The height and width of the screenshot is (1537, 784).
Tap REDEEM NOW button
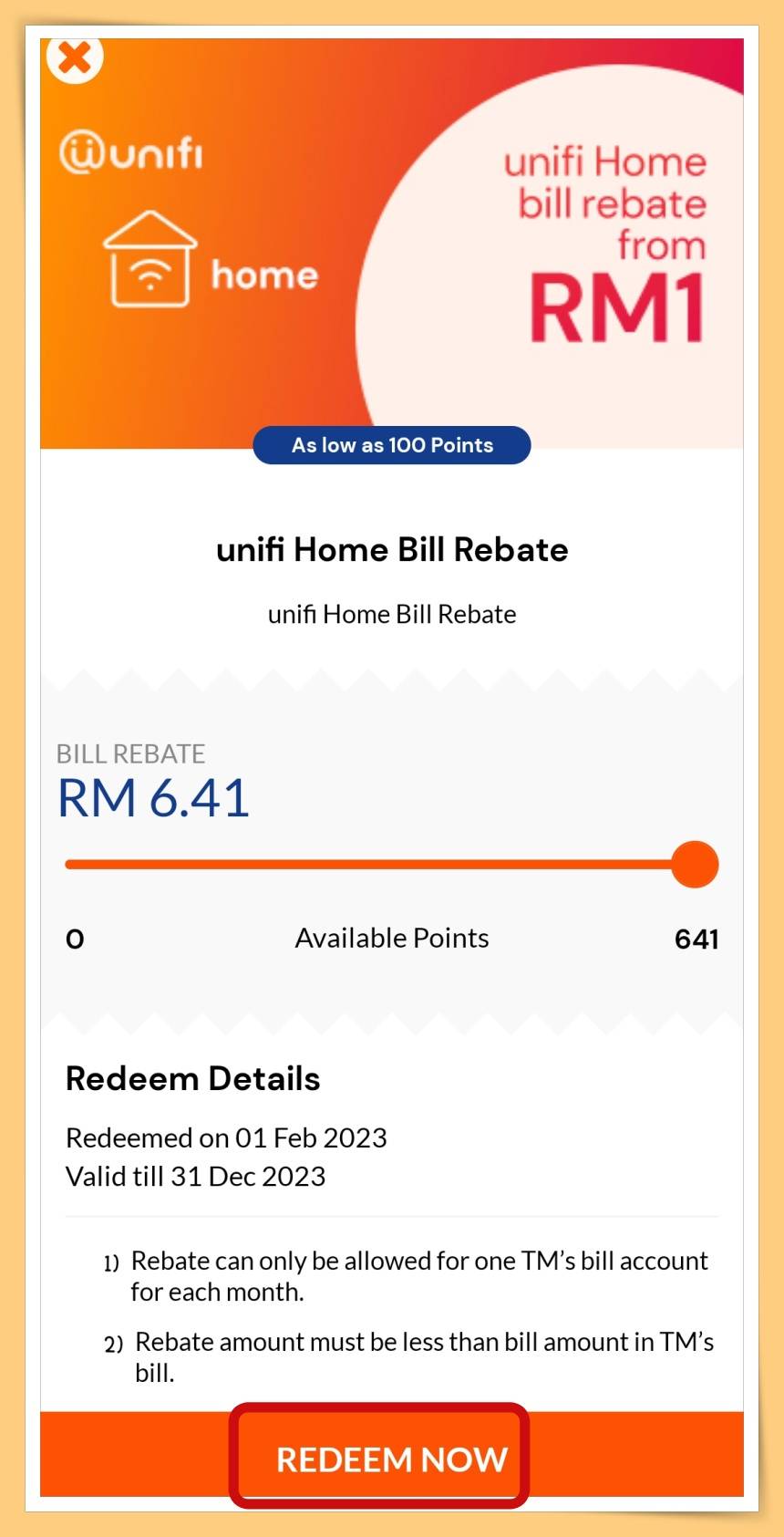coord(391,1459)
